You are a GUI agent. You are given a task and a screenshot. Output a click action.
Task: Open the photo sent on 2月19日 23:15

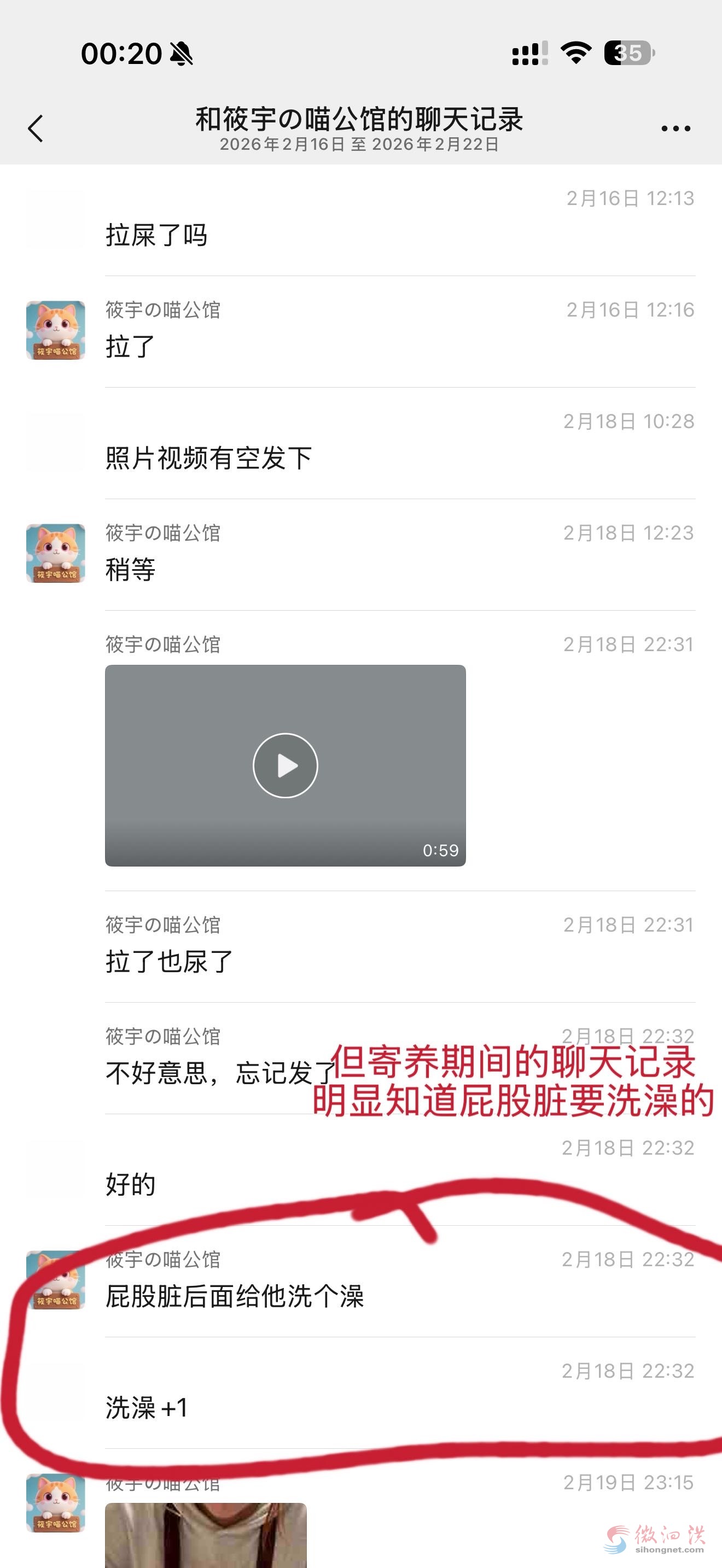coord(206,1534)
